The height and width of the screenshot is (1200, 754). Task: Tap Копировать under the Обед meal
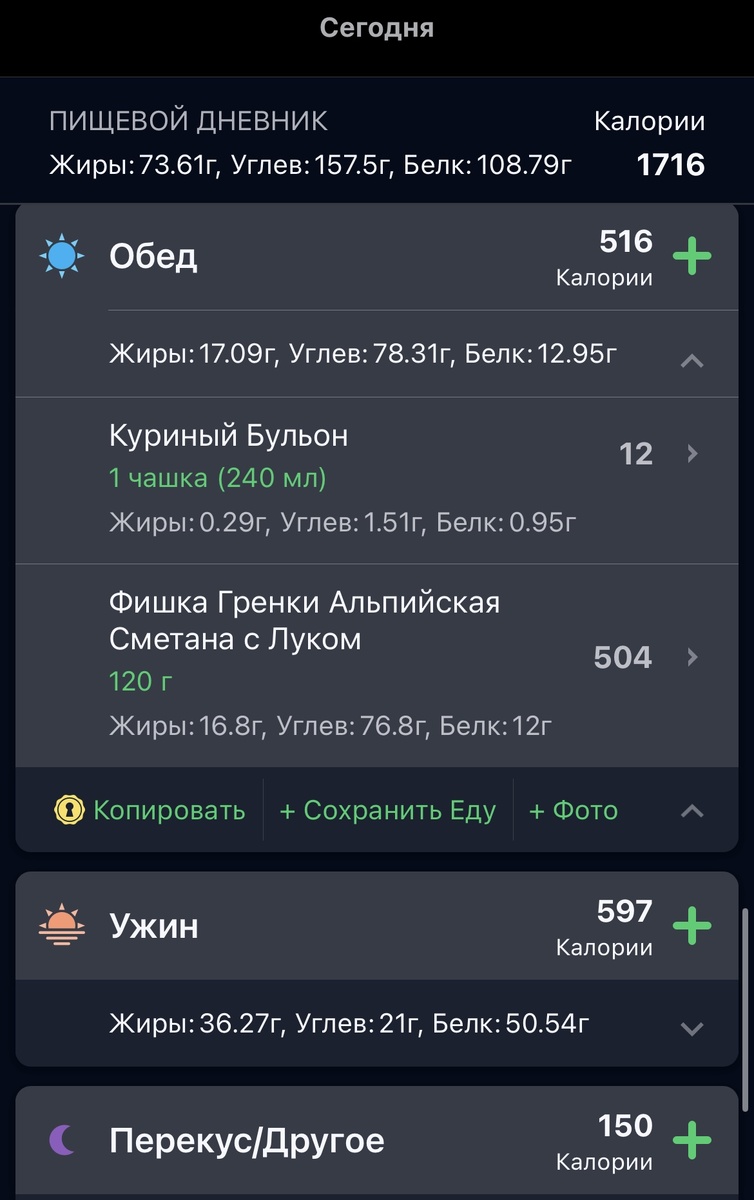click(150, 810)
